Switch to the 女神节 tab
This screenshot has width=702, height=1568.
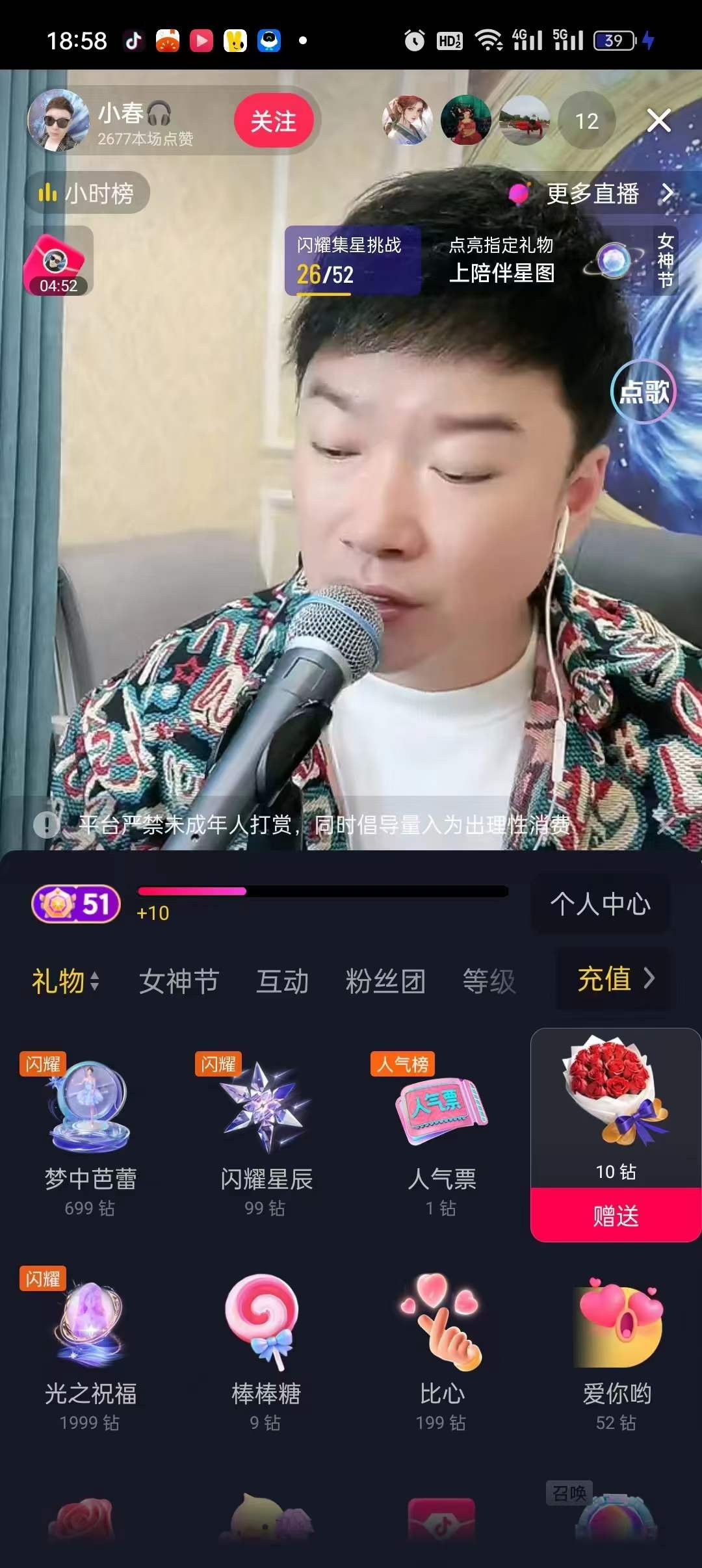pos(179,981)
